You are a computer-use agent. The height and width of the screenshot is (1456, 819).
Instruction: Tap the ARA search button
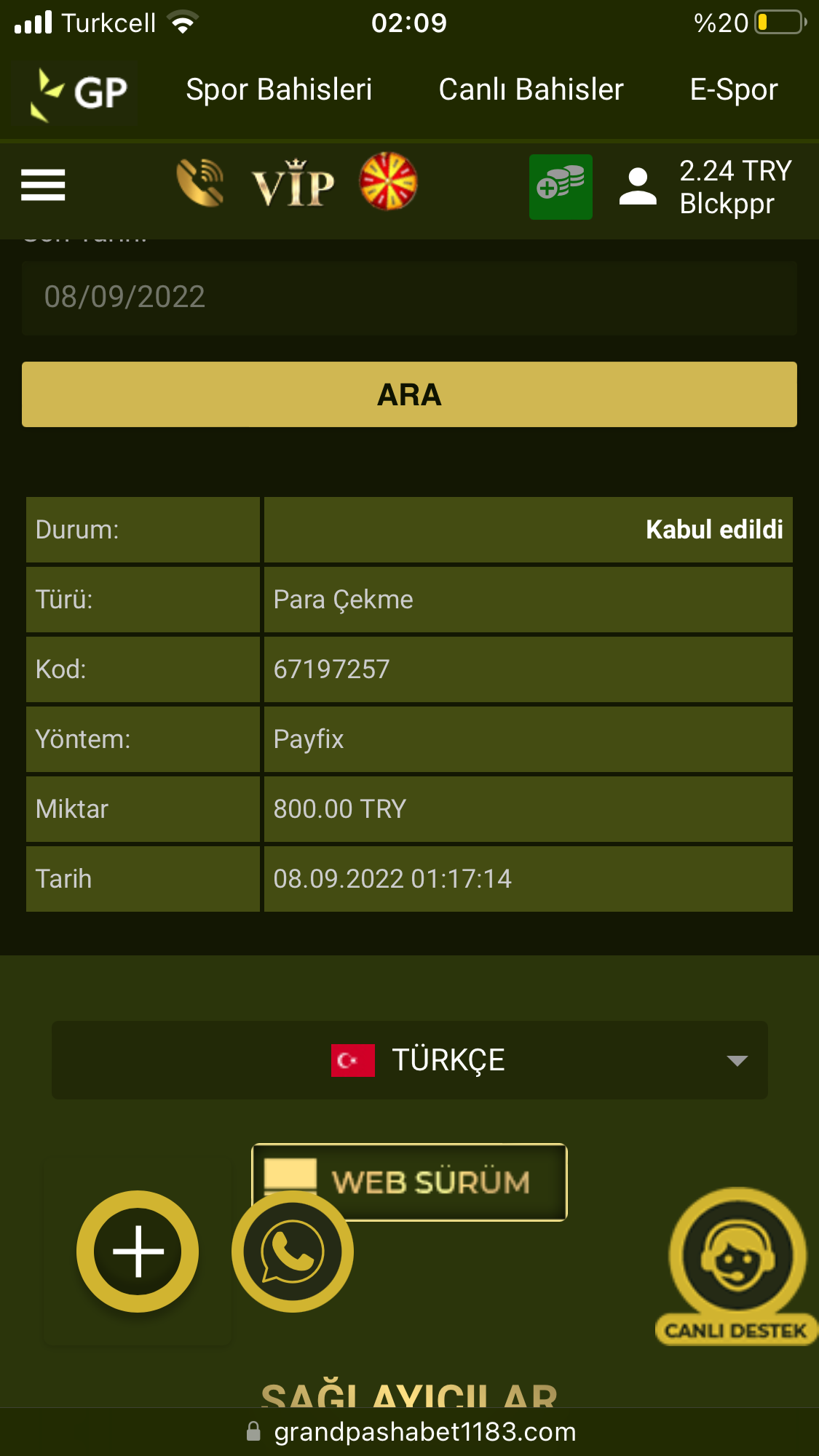tap(409, 394)
